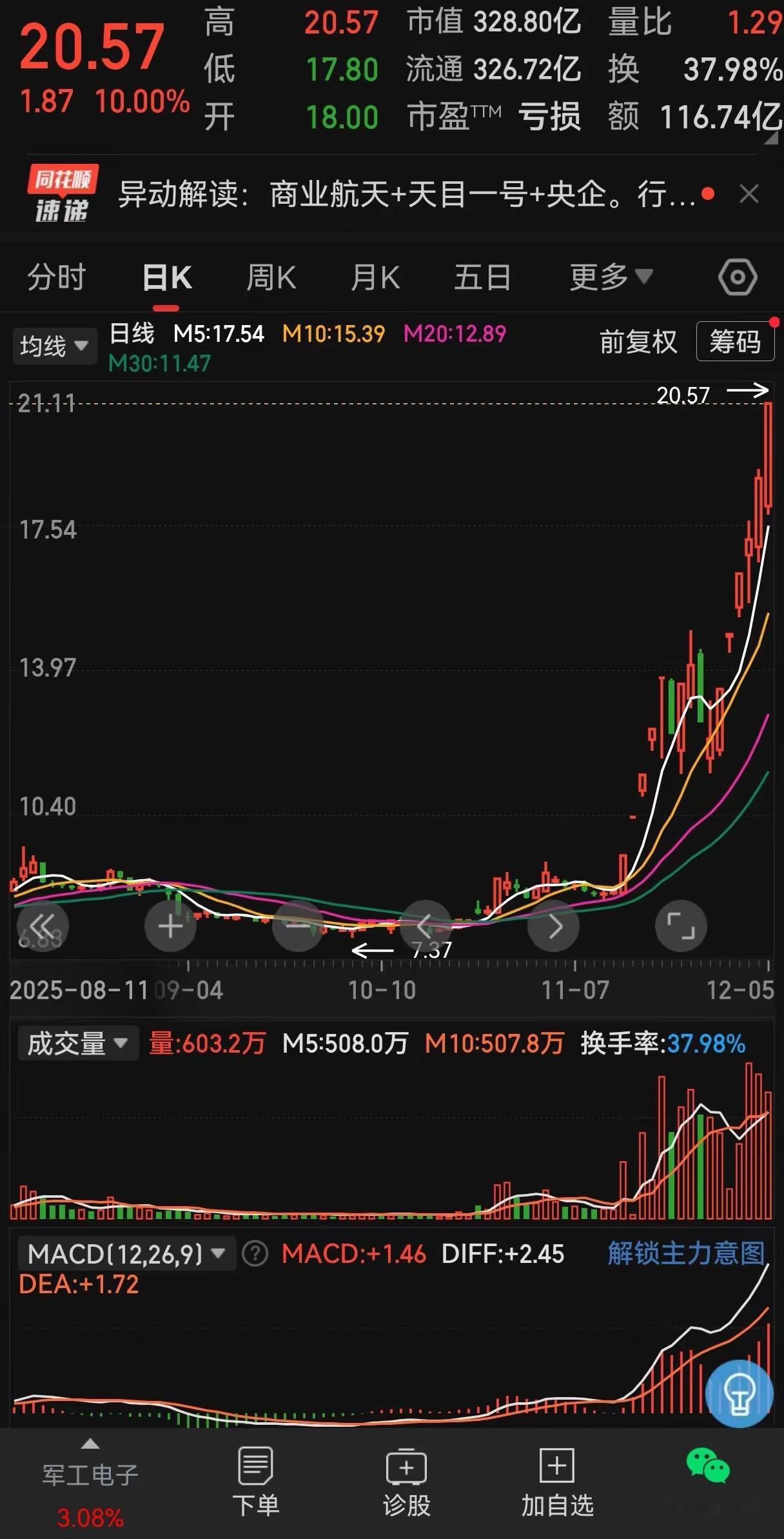The image size is (784, 1539).
Task: Jump back with the double-left arrow
Action: point(43,927)
